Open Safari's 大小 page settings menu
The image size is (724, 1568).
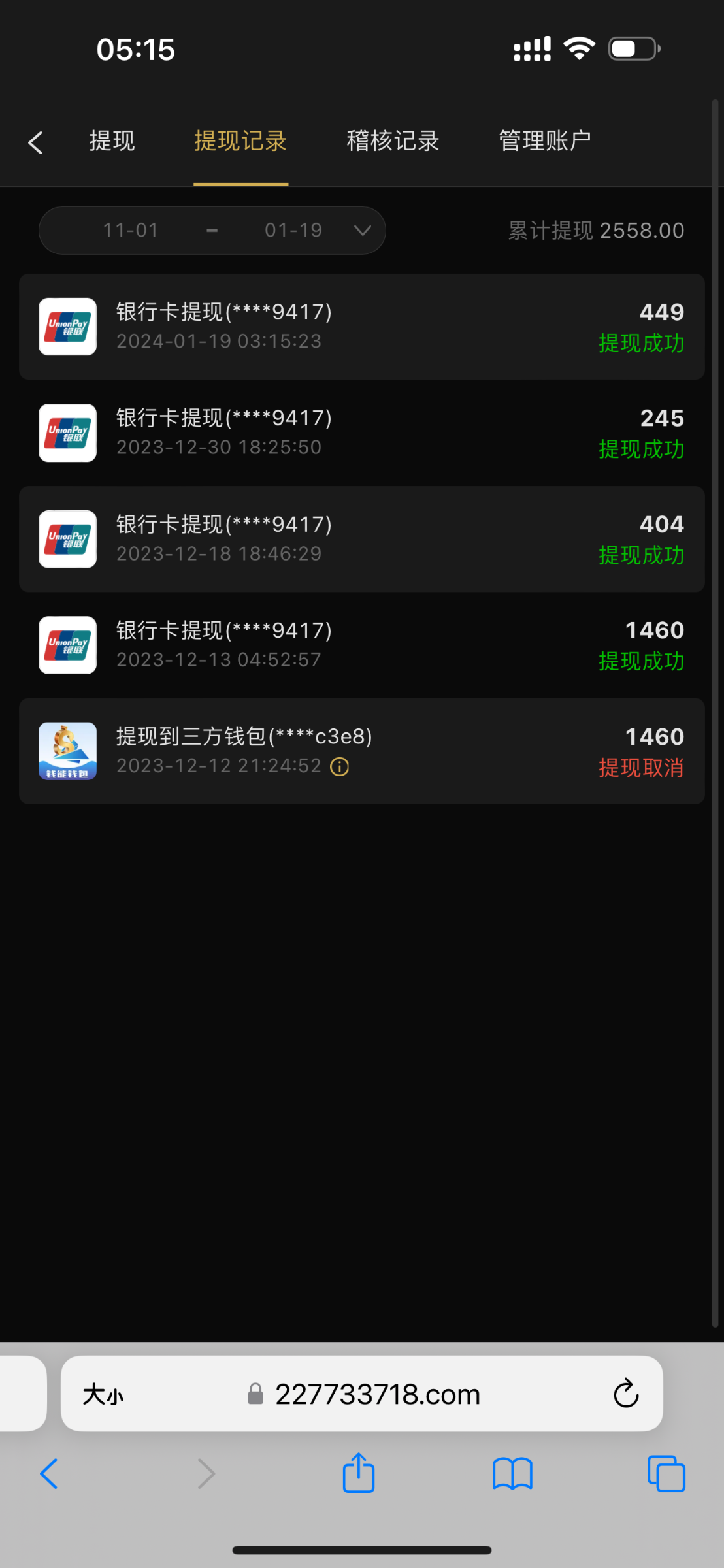[x=103, y=1395]
